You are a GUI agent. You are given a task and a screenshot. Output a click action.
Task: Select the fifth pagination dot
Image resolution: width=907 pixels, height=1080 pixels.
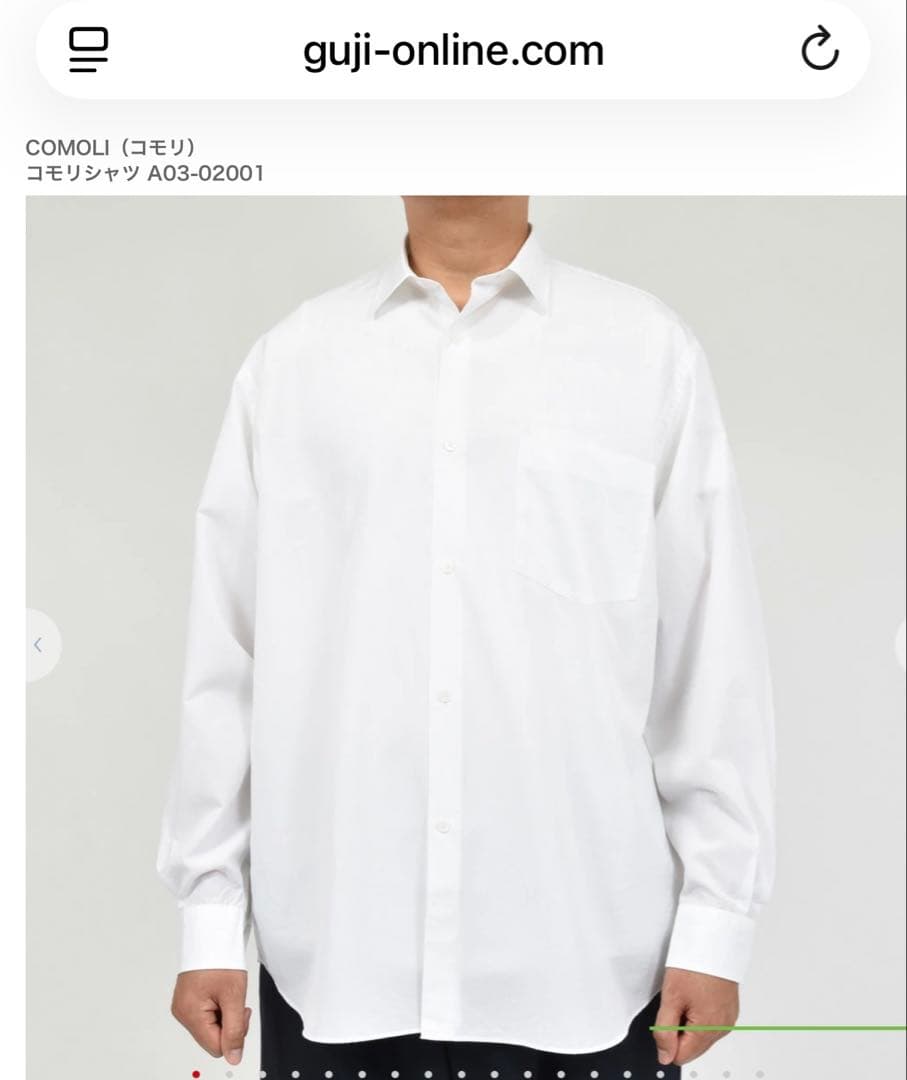click(329, 1075)
